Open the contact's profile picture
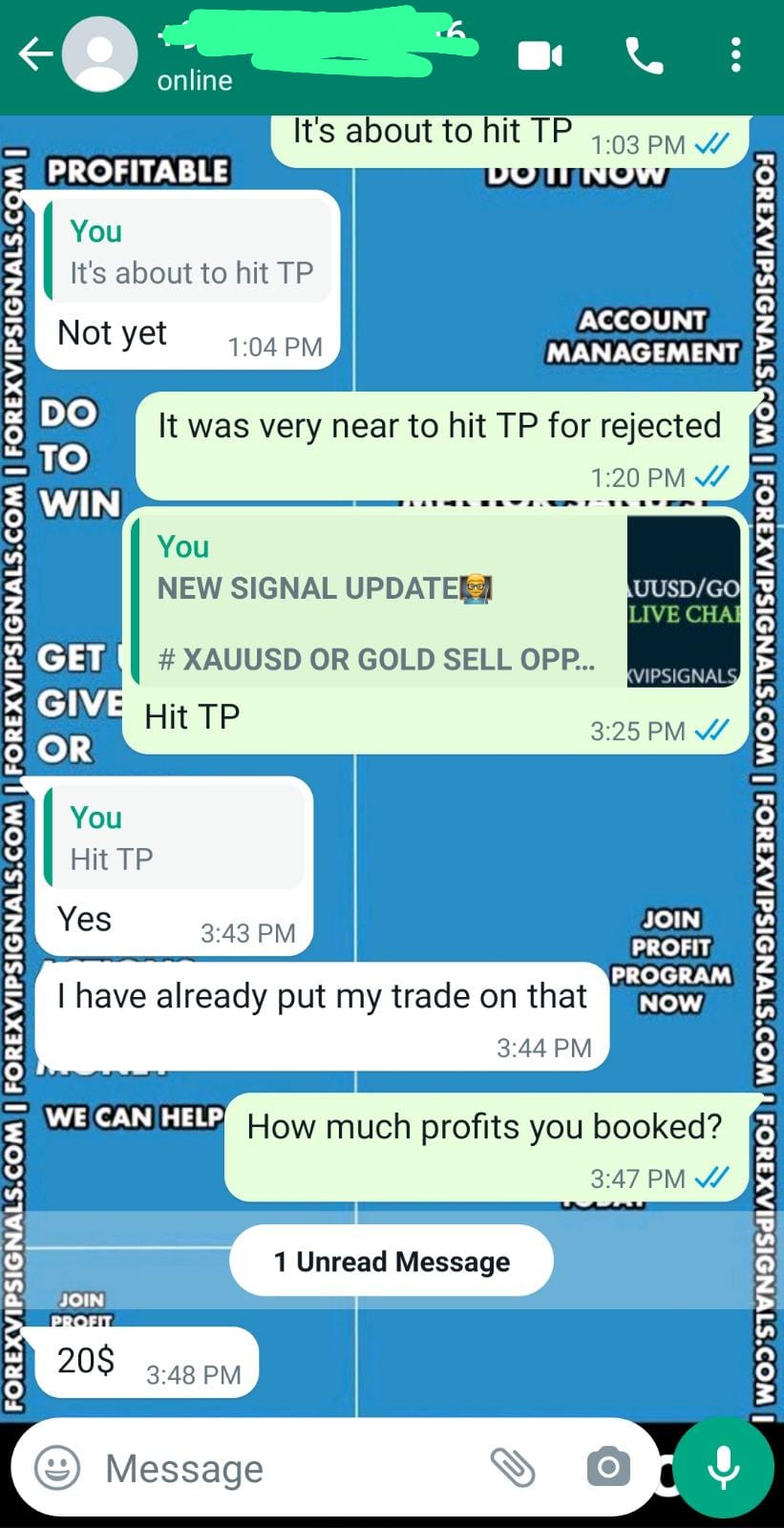784x1528 pixels. pyautogui.click(x=100, y=55)
